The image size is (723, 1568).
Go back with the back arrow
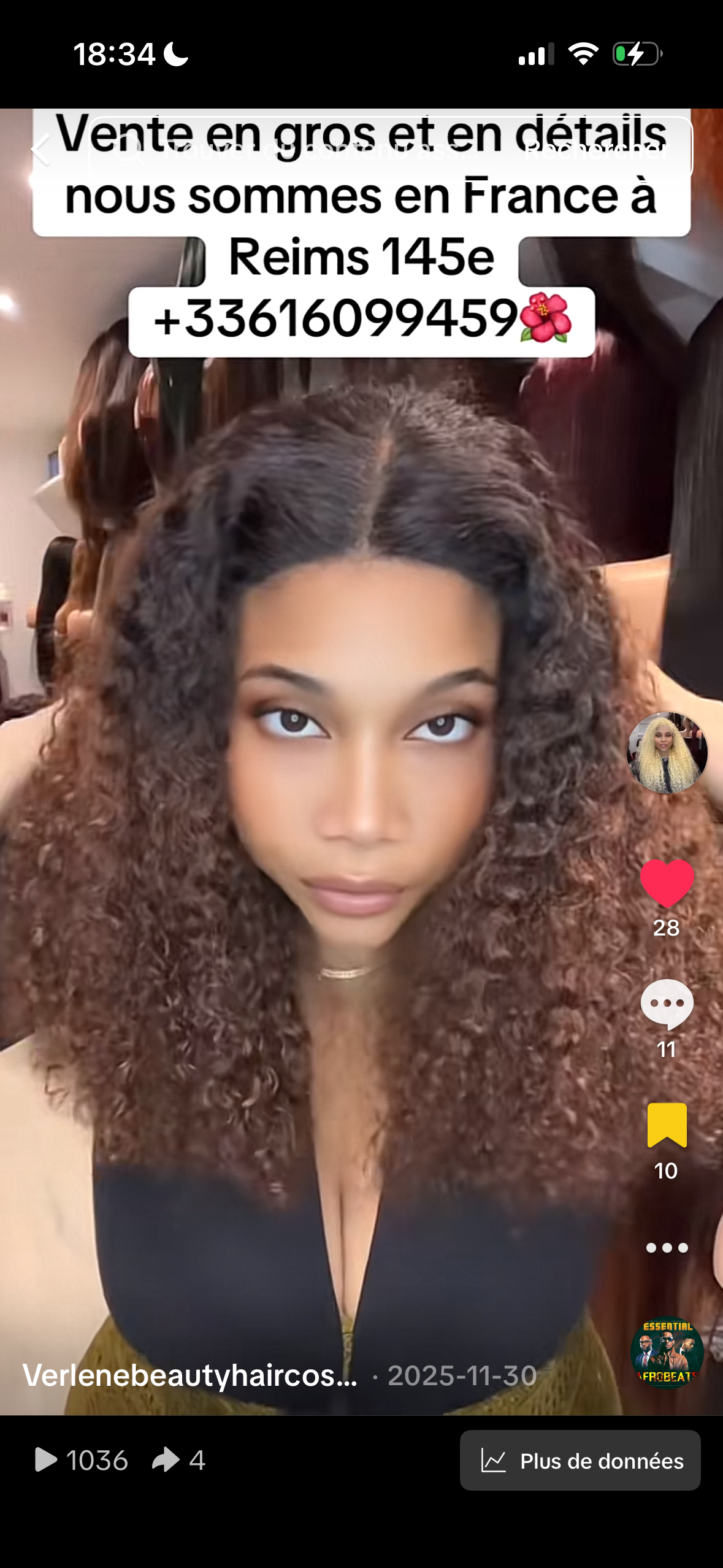(40, 150)
